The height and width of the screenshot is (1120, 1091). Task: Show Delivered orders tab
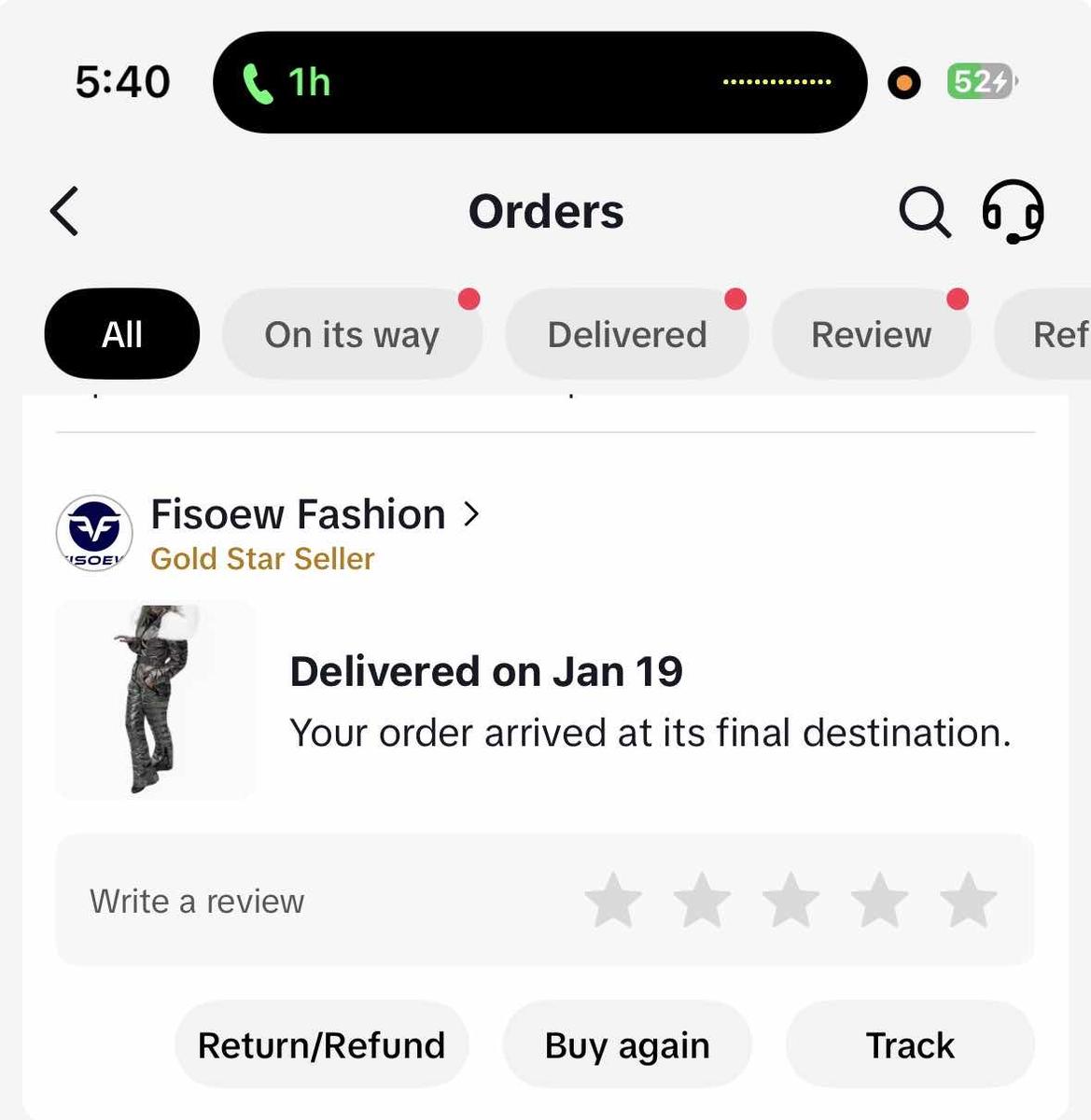click(626, 334)
